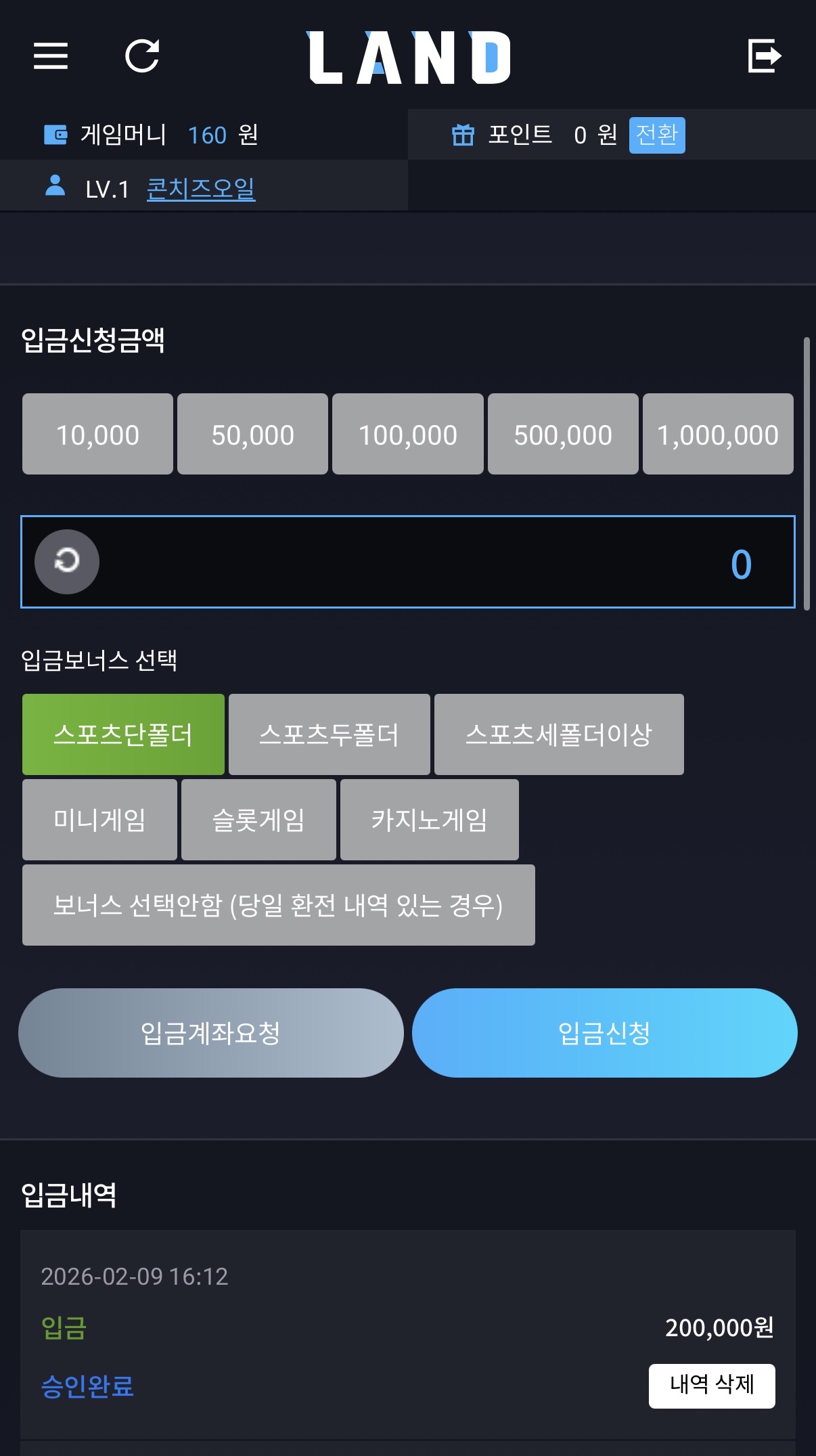
Task: Select the 스포츠두폴더 bonus option
Action: (330, 734)
